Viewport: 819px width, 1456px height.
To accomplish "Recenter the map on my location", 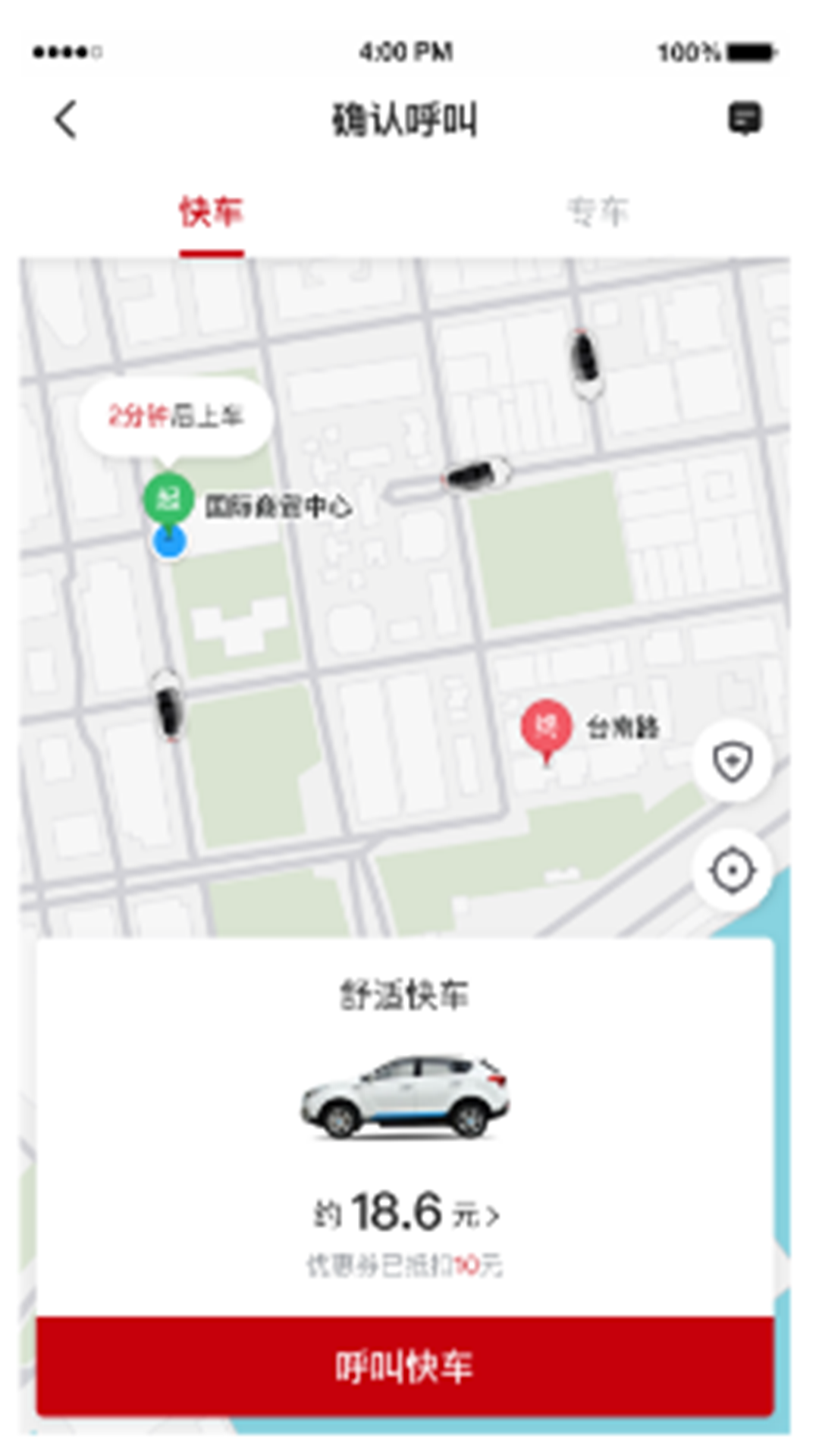I will [733, 870].
